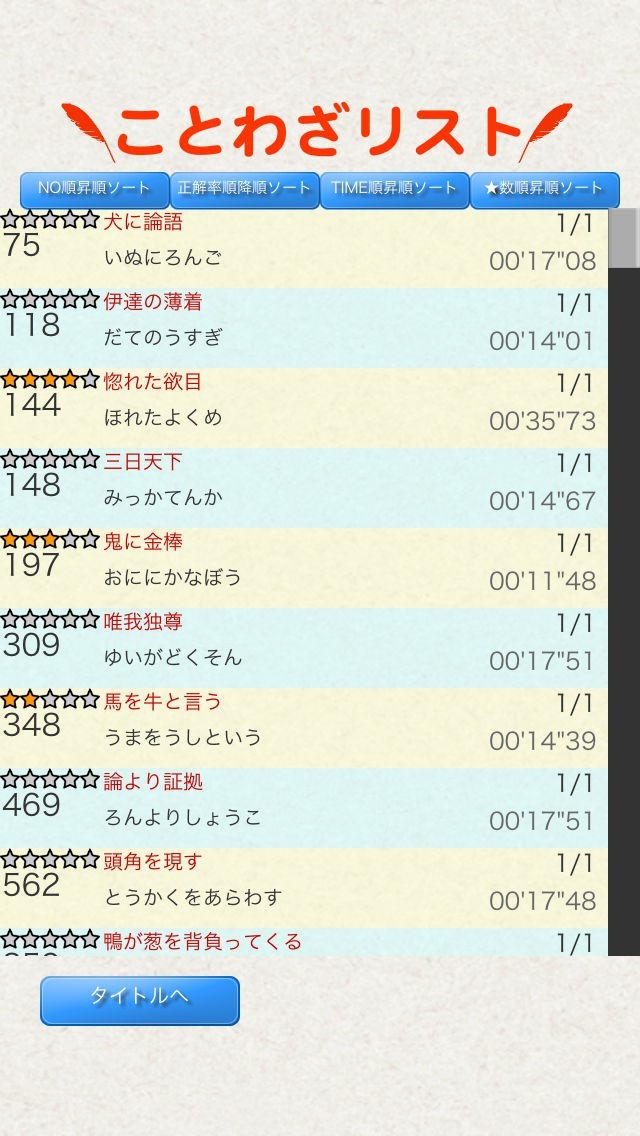Screen dimensions: 640x1136
Task: Sort by ★数順昇順ソート
Action: point(544,189)
